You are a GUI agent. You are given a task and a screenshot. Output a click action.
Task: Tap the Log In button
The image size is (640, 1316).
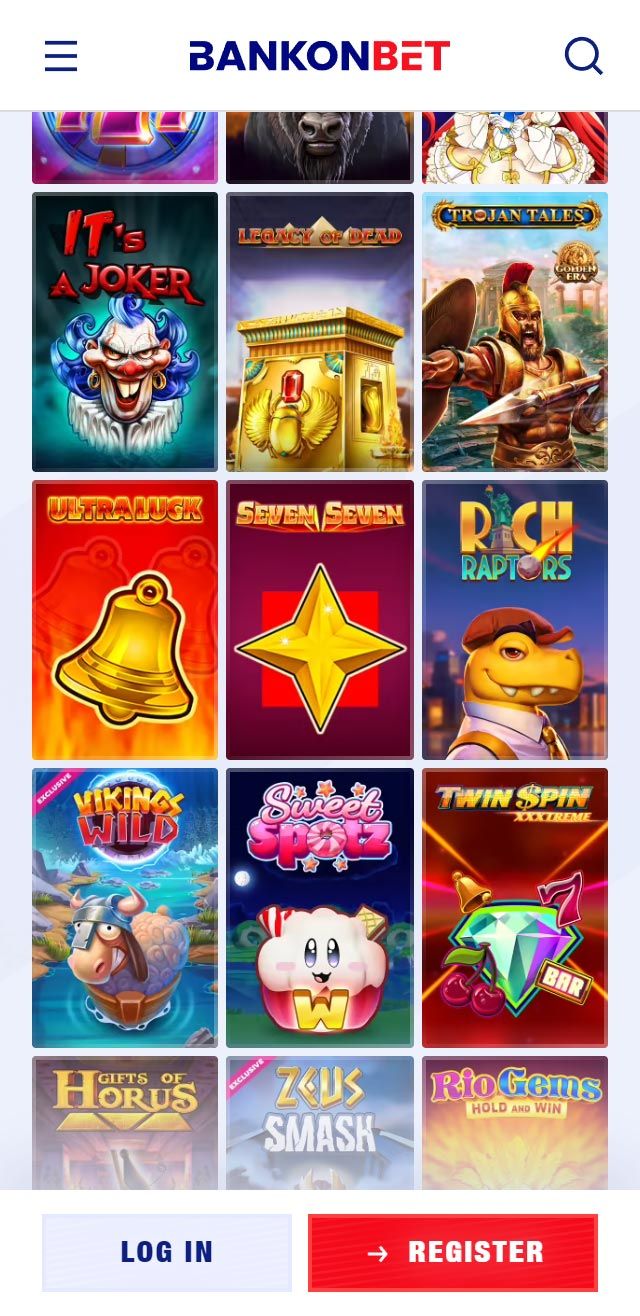pos(167,1252)
